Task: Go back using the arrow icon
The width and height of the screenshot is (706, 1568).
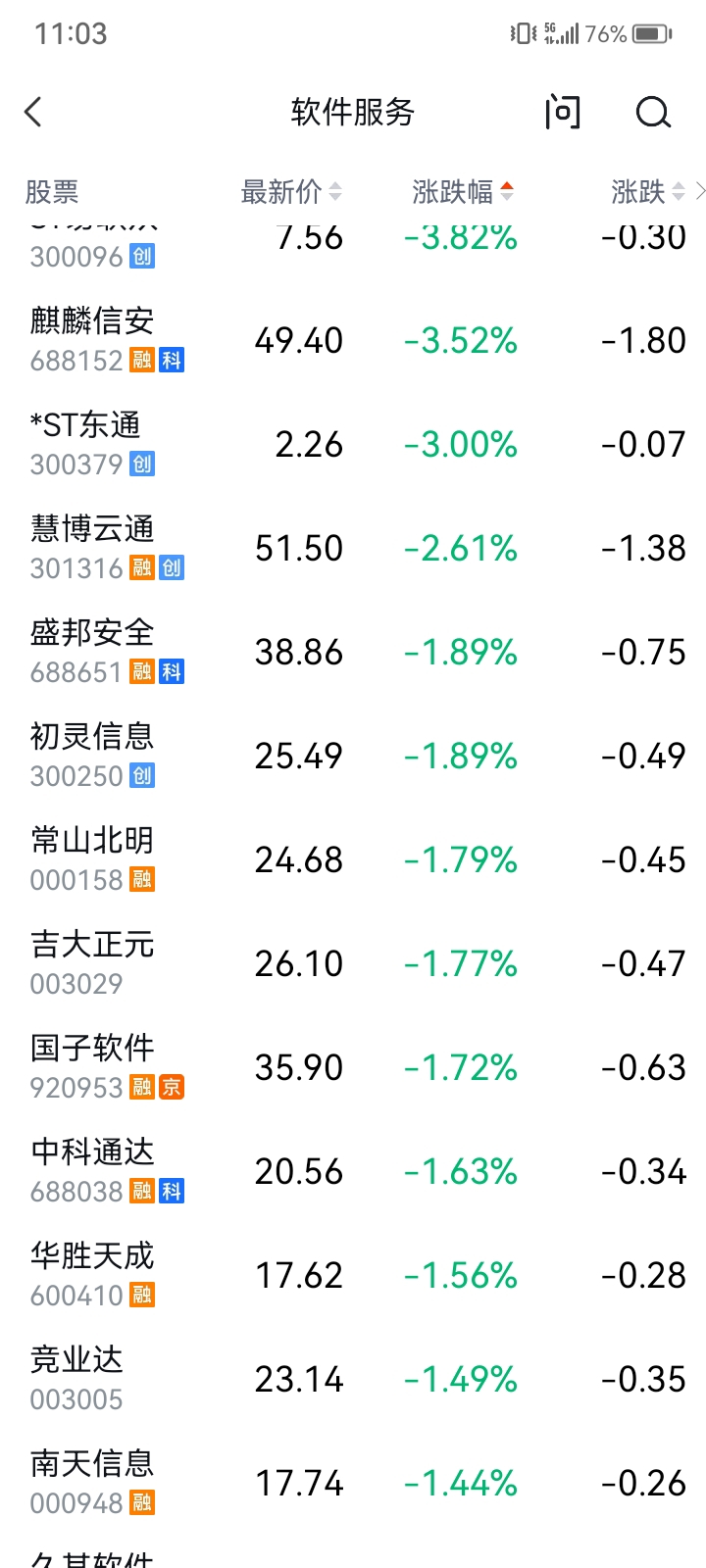Action: click(33, 112)
